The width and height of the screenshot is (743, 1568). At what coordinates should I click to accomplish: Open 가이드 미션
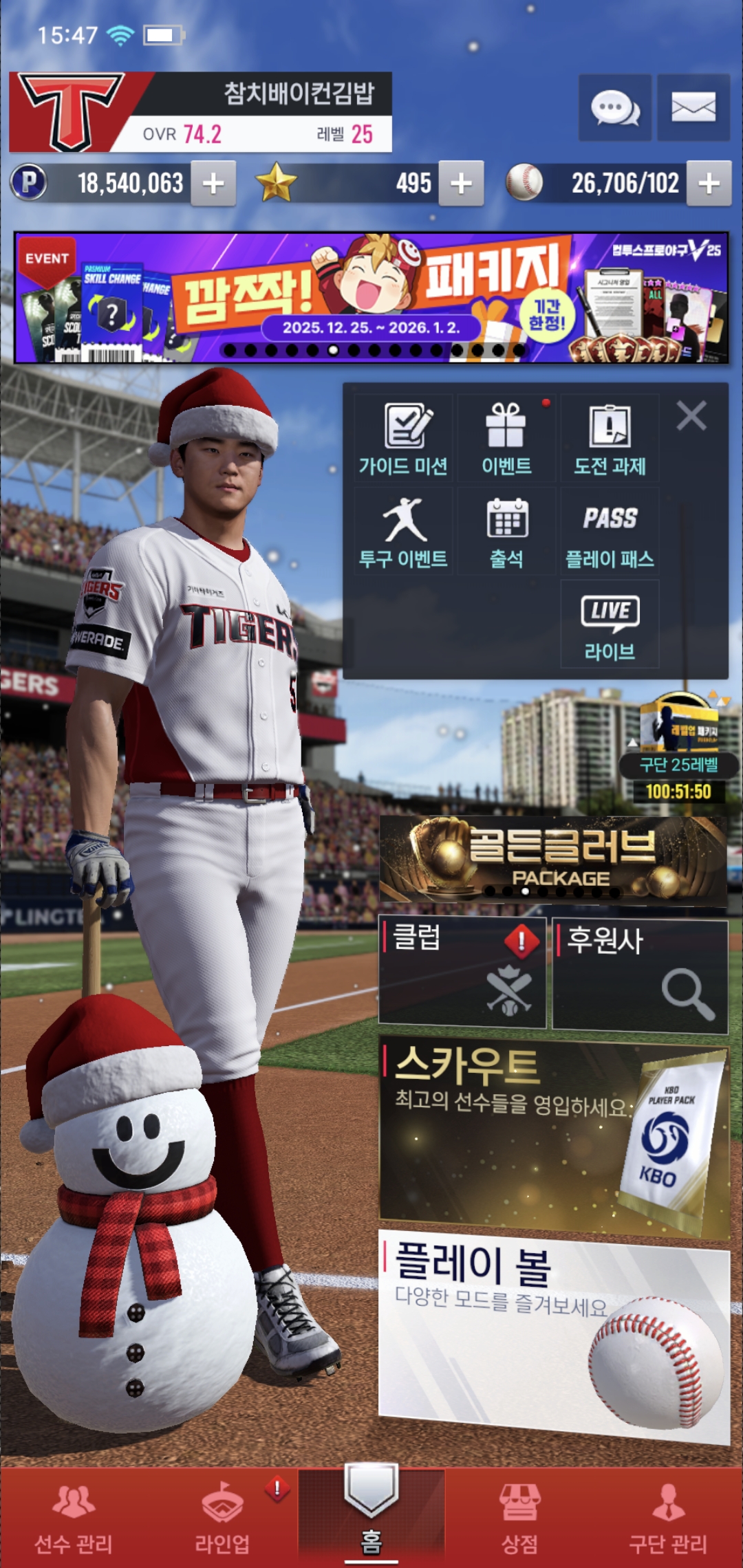pos(404,439)
